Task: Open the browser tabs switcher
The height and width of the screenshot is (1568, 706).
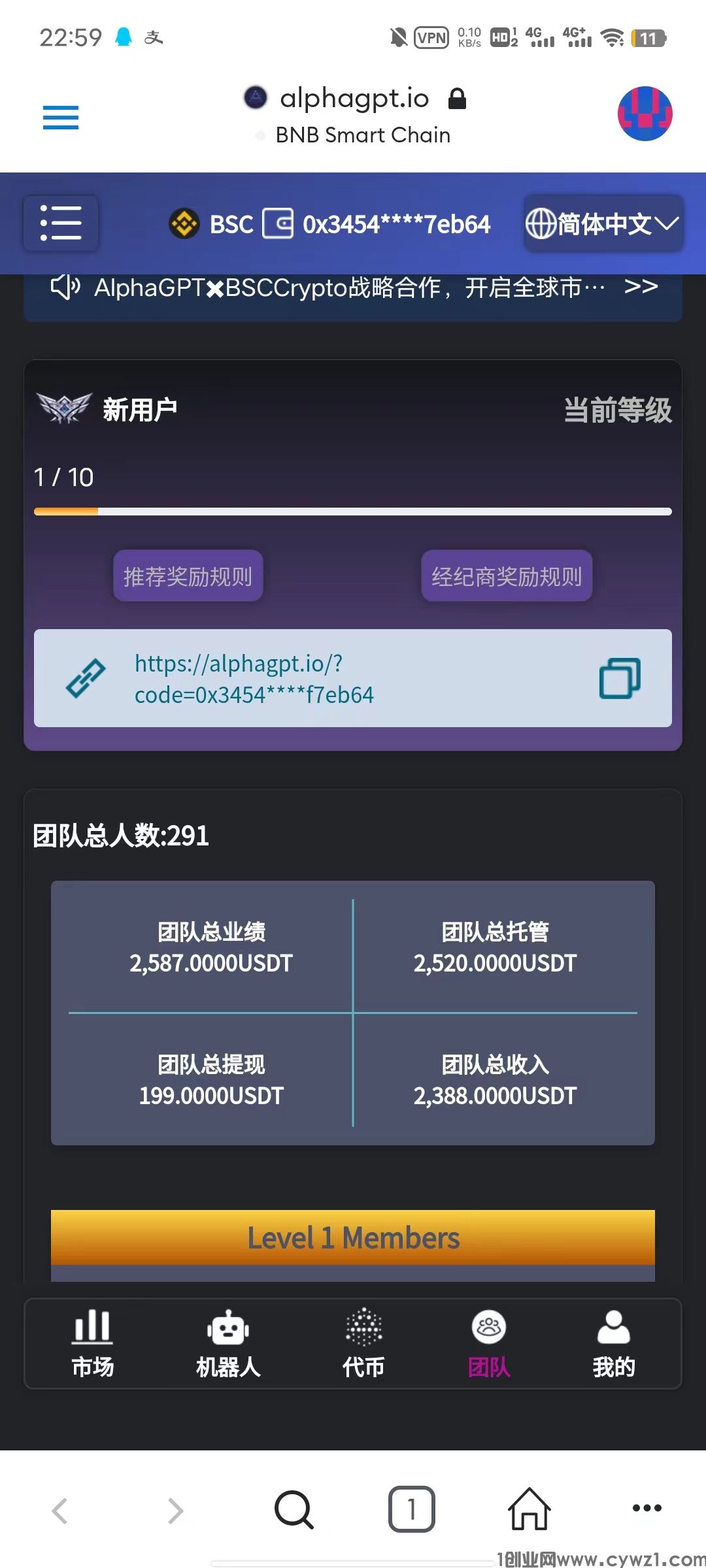Action: point(411,1509)
